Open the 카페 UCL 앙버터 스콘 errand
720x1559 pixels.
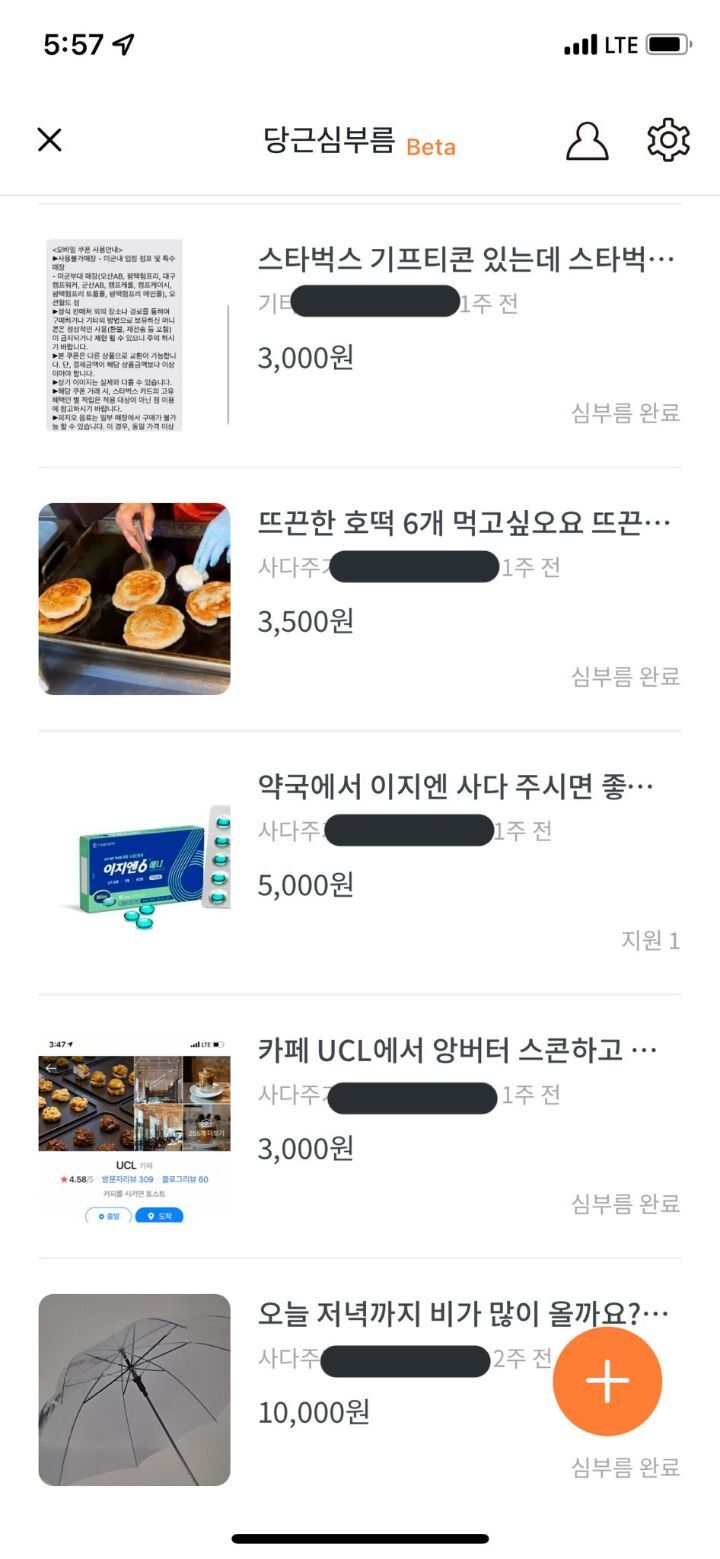coord(457,1051)
